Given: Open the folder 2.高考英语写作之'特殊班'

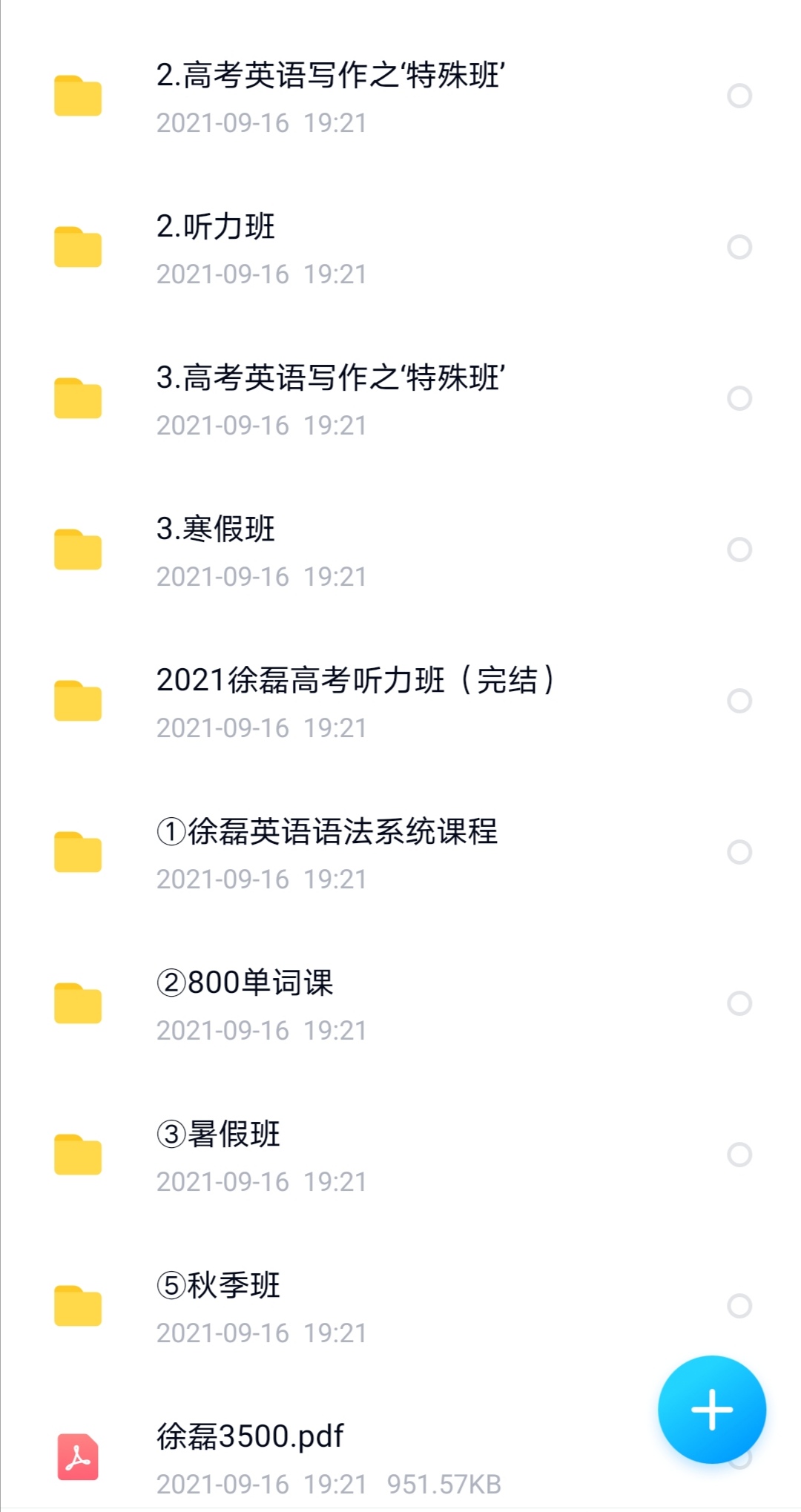Looking at the screenshot, I should tap(331, 76).
